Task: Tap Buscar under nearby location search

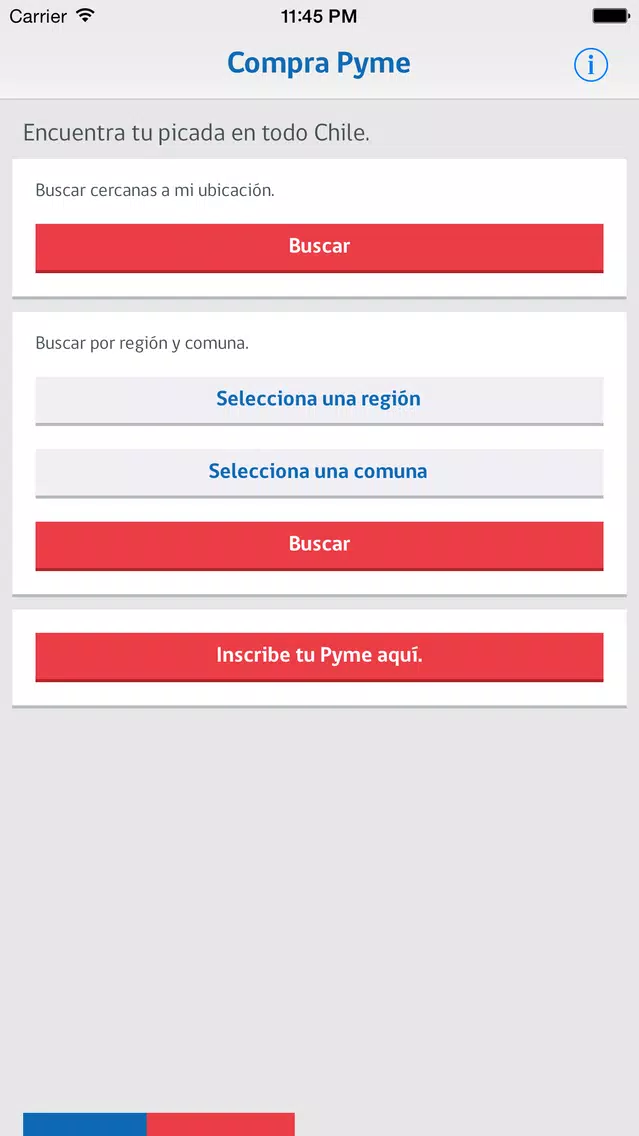Action: pyautogui.click(x=319, y=247)
